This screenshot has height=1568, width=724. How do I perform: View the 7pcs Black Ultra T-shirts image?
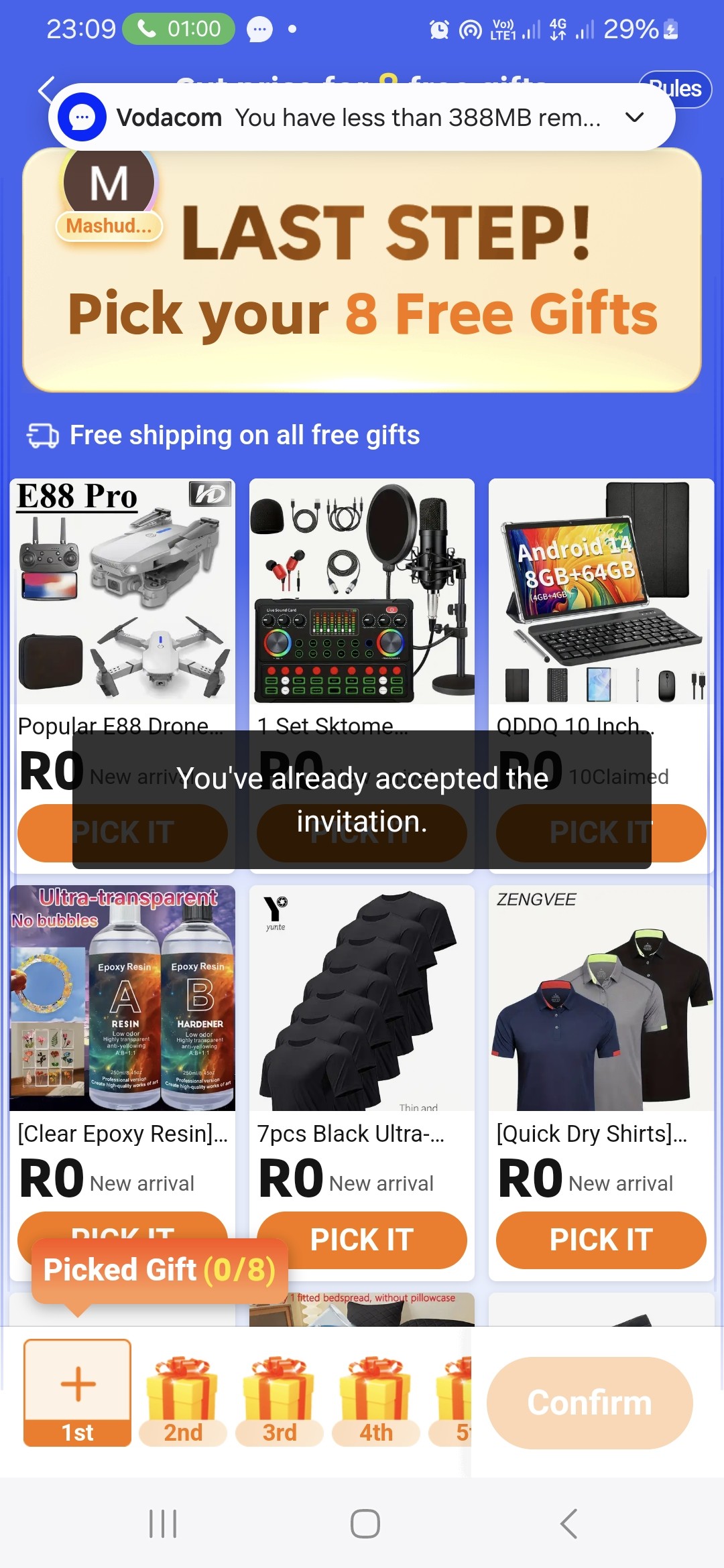pos(362,998)
